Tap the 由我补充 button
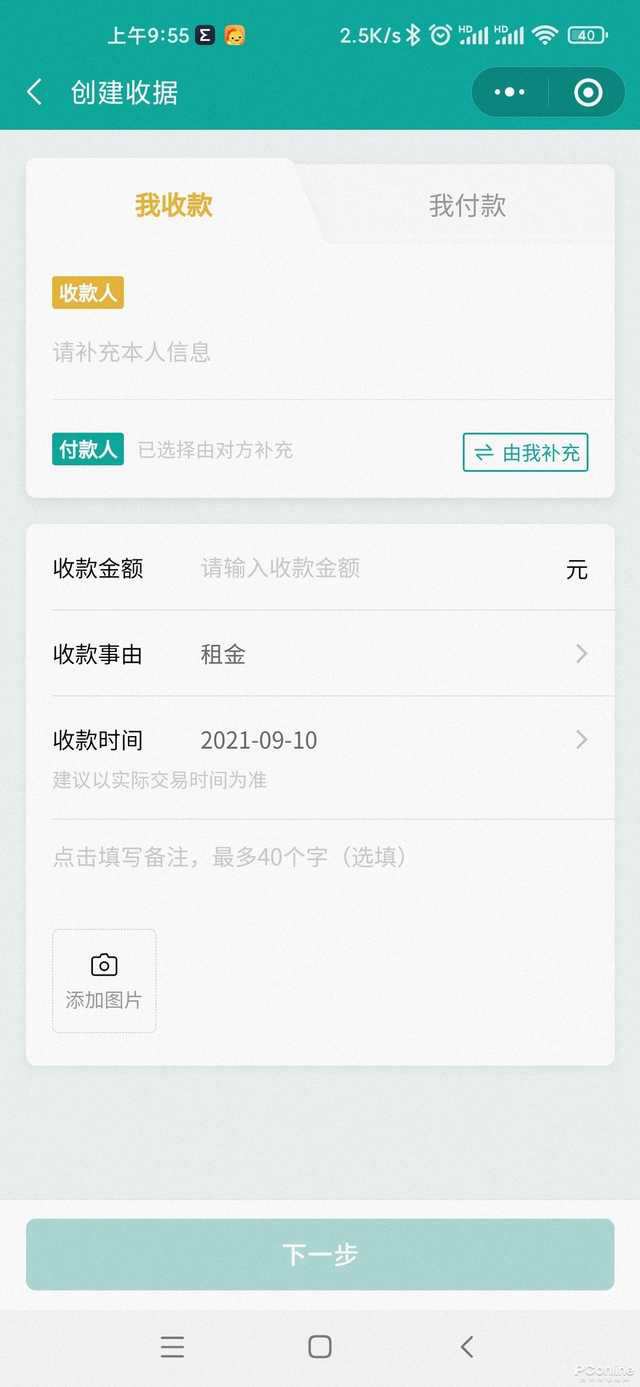The height and width of the screenshot is (1387, 640). coord(525,452)
